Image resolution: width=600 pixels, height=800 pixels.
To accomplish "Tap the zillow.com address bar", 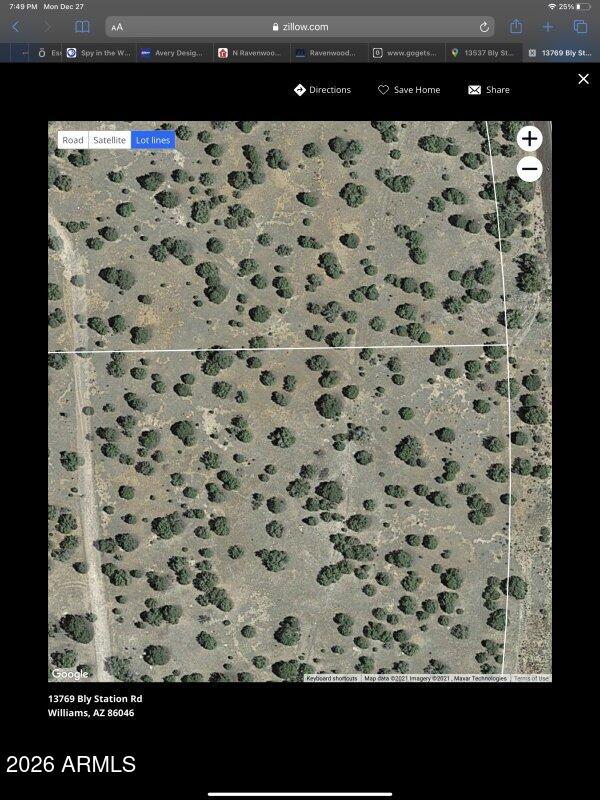I will click(x=299, y=27).
